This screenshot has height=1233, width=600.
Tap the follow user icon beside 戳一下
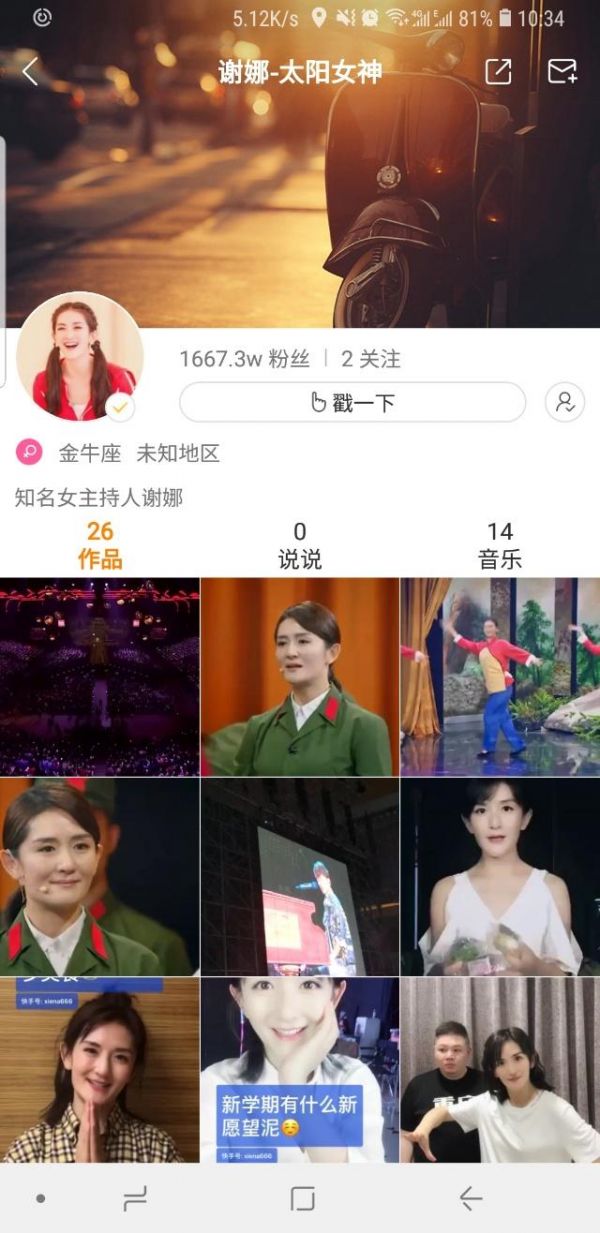click(565, 403)
